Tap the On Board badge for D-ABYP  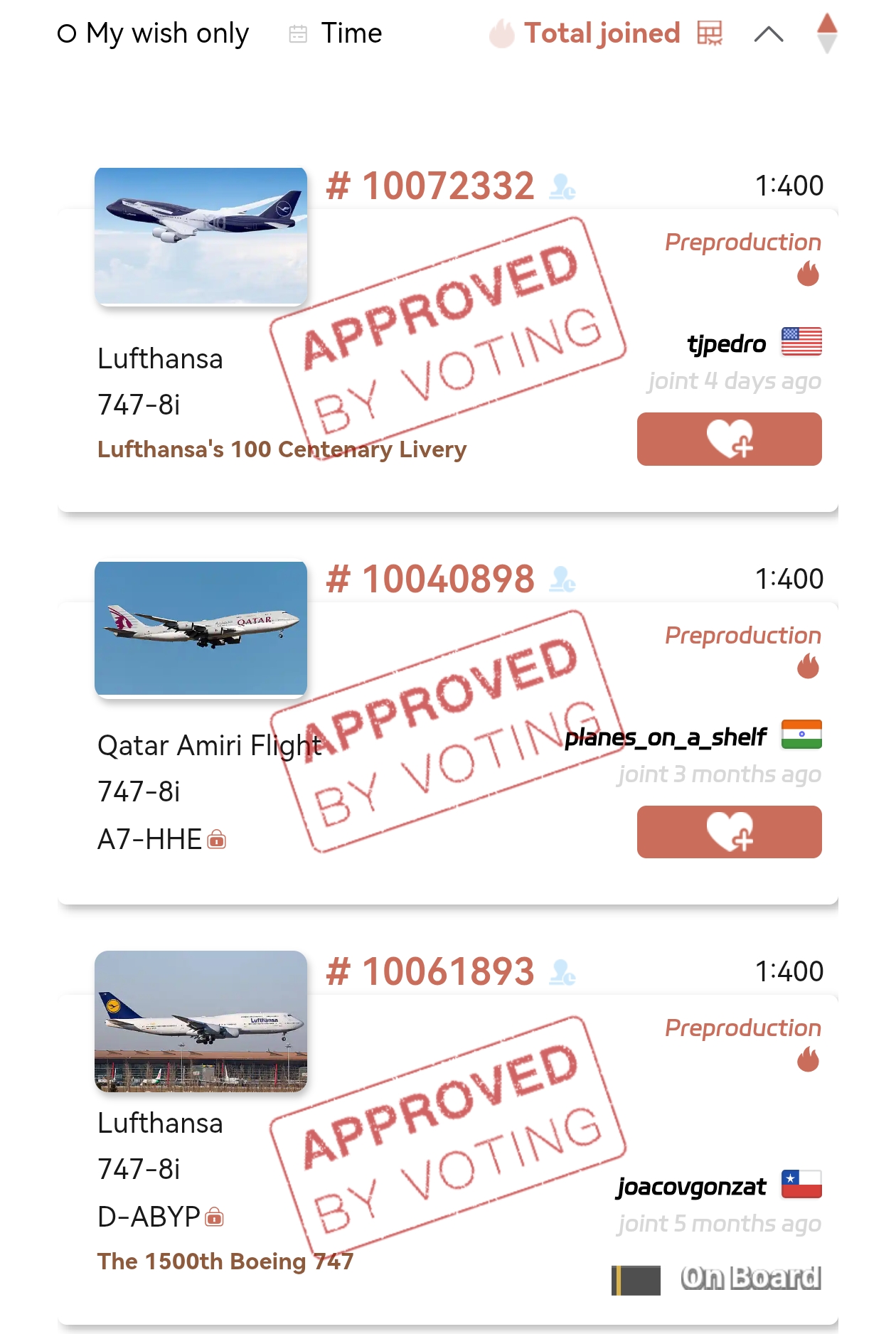[717, 1279]
